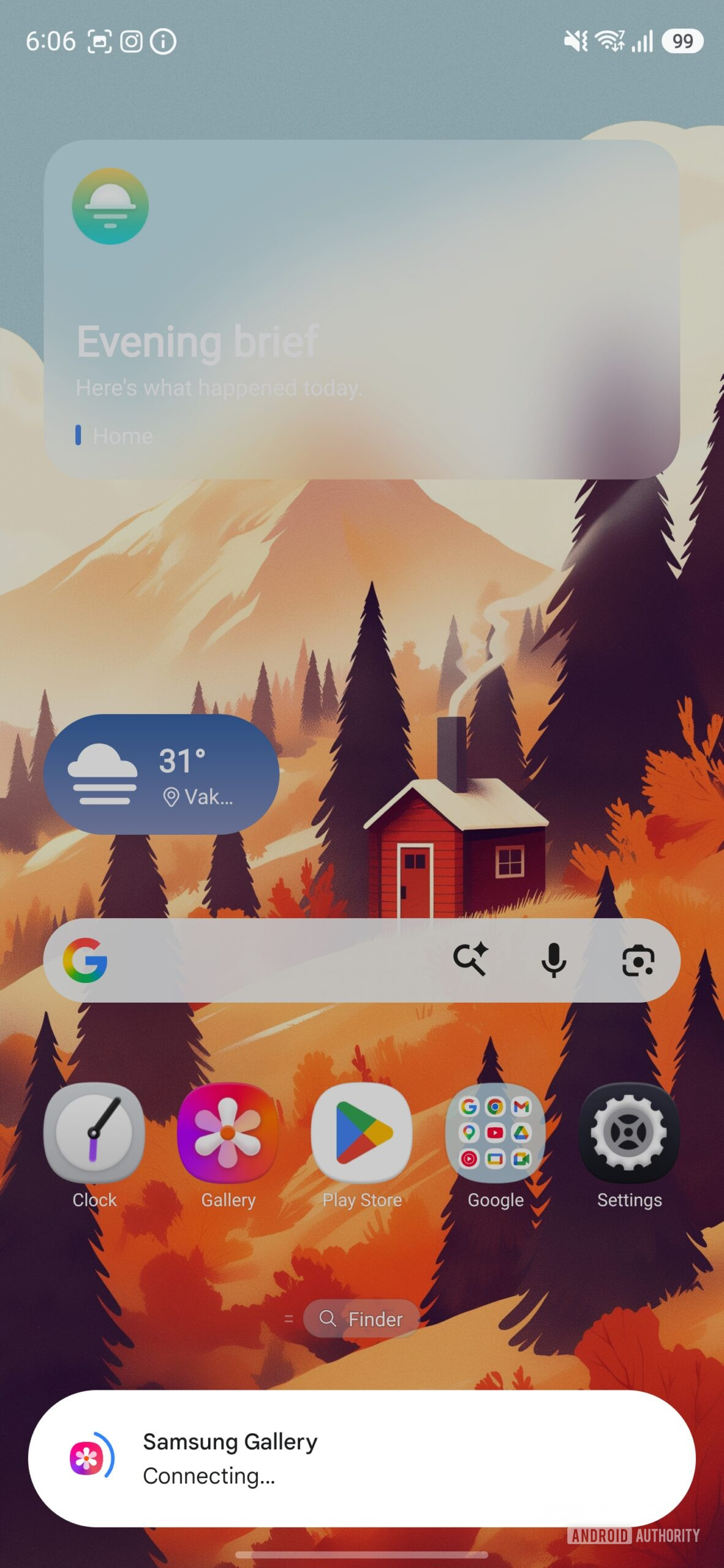The image size is (724, 1568).
Task: Launch the Clock app
Action: click(94, 1133)
